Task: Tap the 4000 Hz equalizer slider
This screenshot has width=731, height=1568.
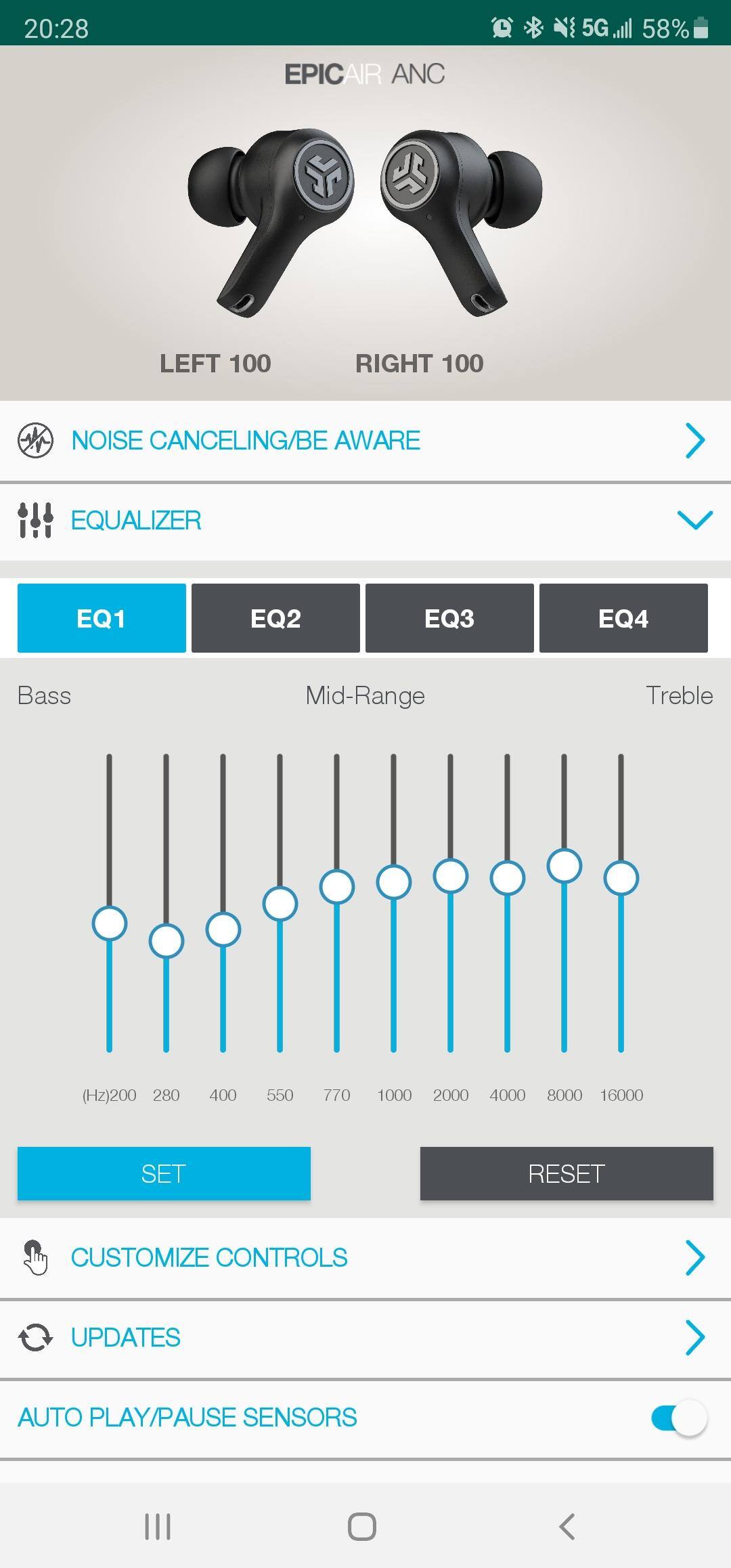Action: (508, 878)
